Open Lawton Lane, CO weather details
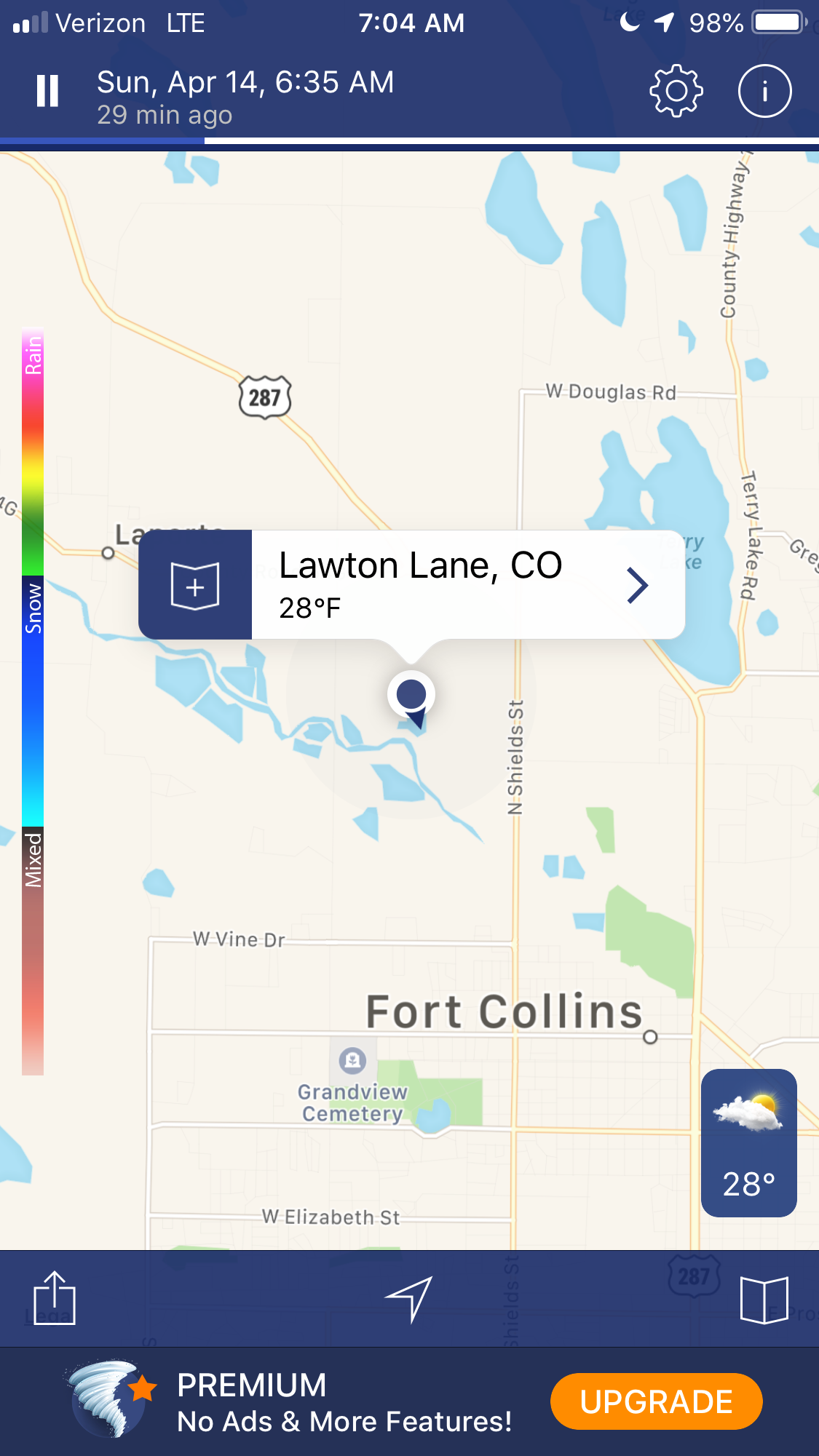Viewport: 819px width, 1456px height. 637,585
